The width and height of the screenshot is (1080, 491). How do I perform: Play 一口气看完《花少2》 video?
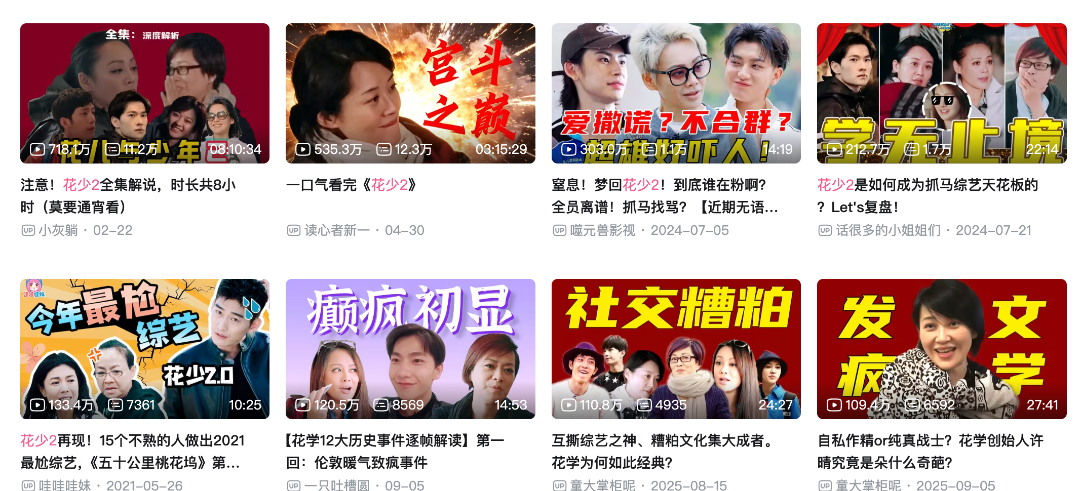point(411,94)
